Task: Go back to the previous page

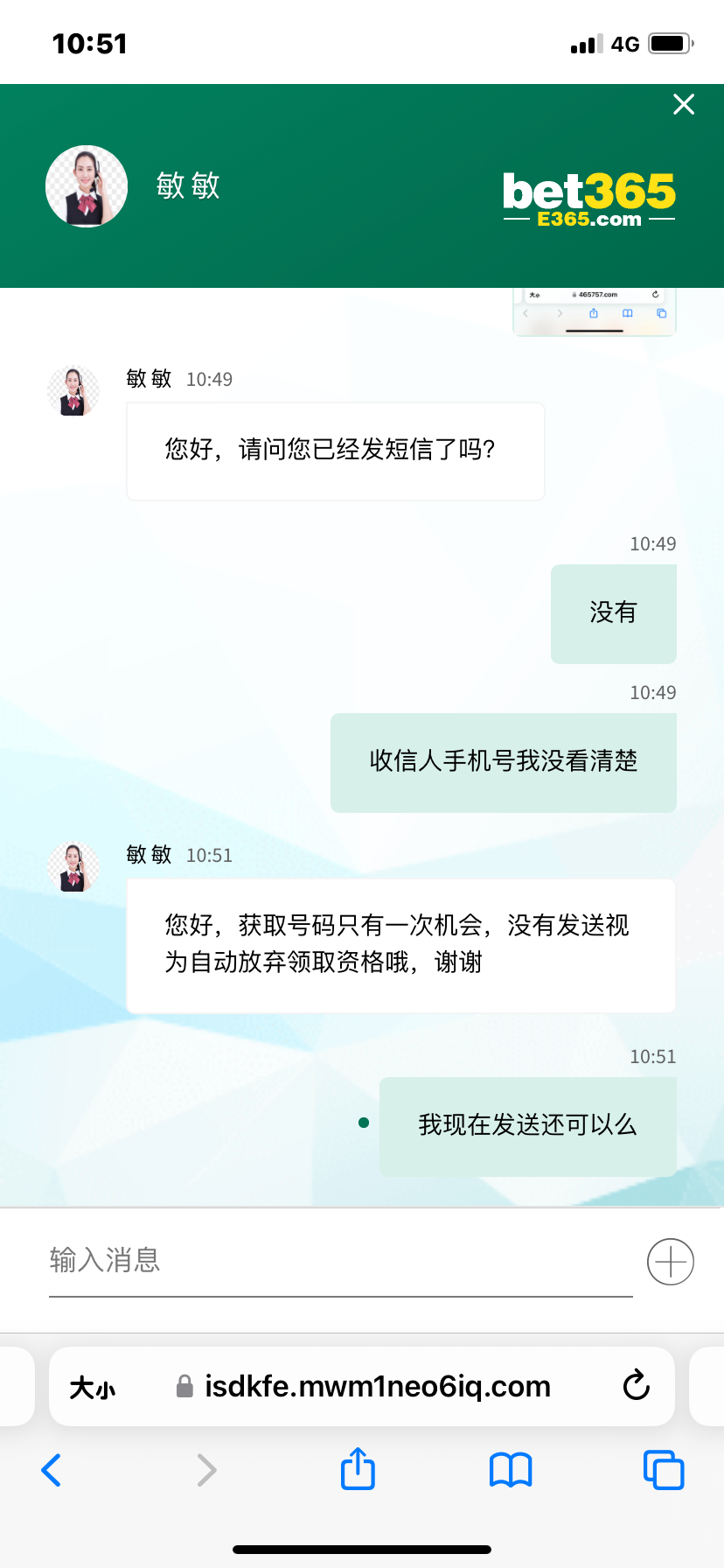Action: (x=52, y=1470)
